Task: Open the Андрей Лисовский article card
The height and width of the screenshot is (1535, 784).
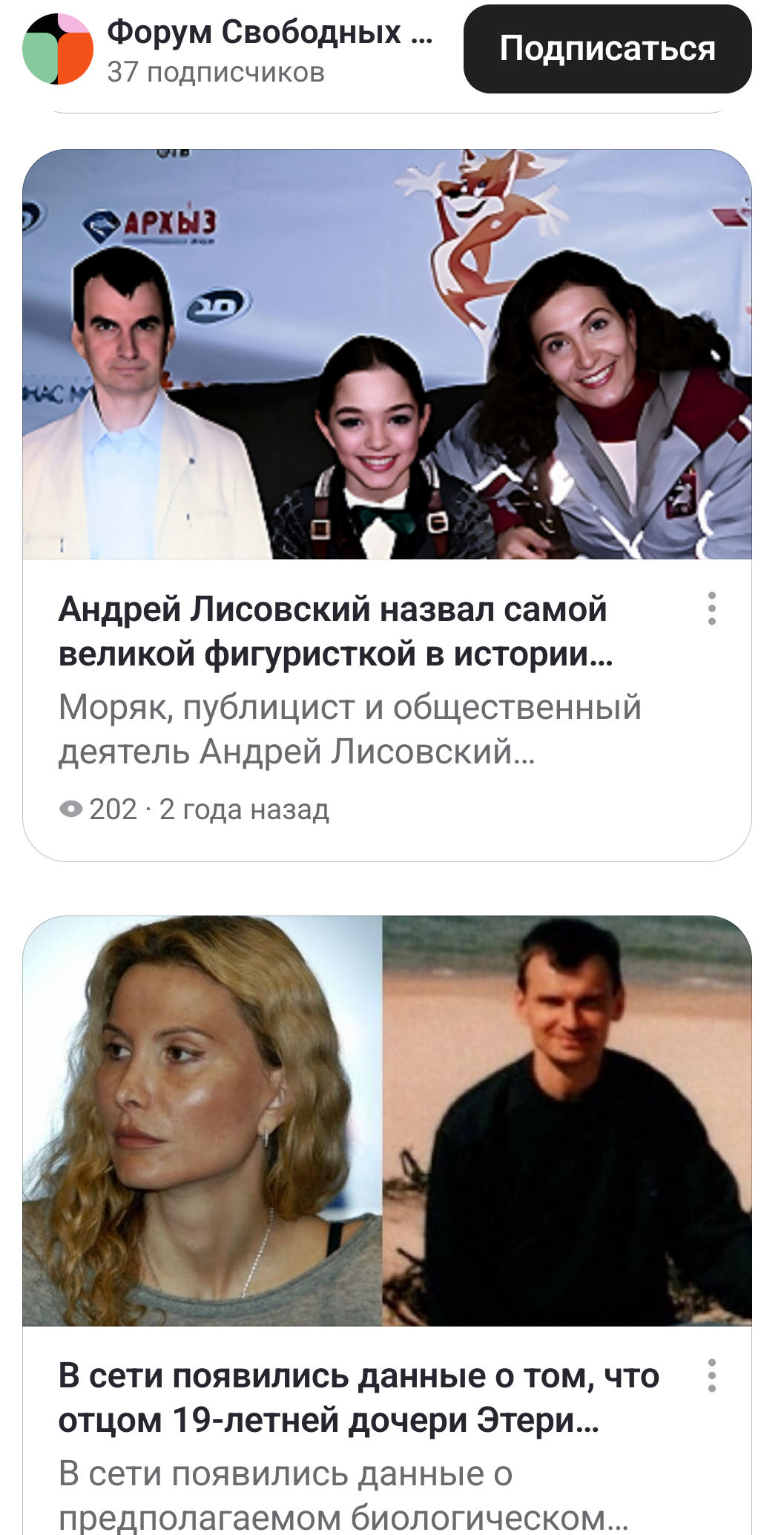Action: coord(335,632)
